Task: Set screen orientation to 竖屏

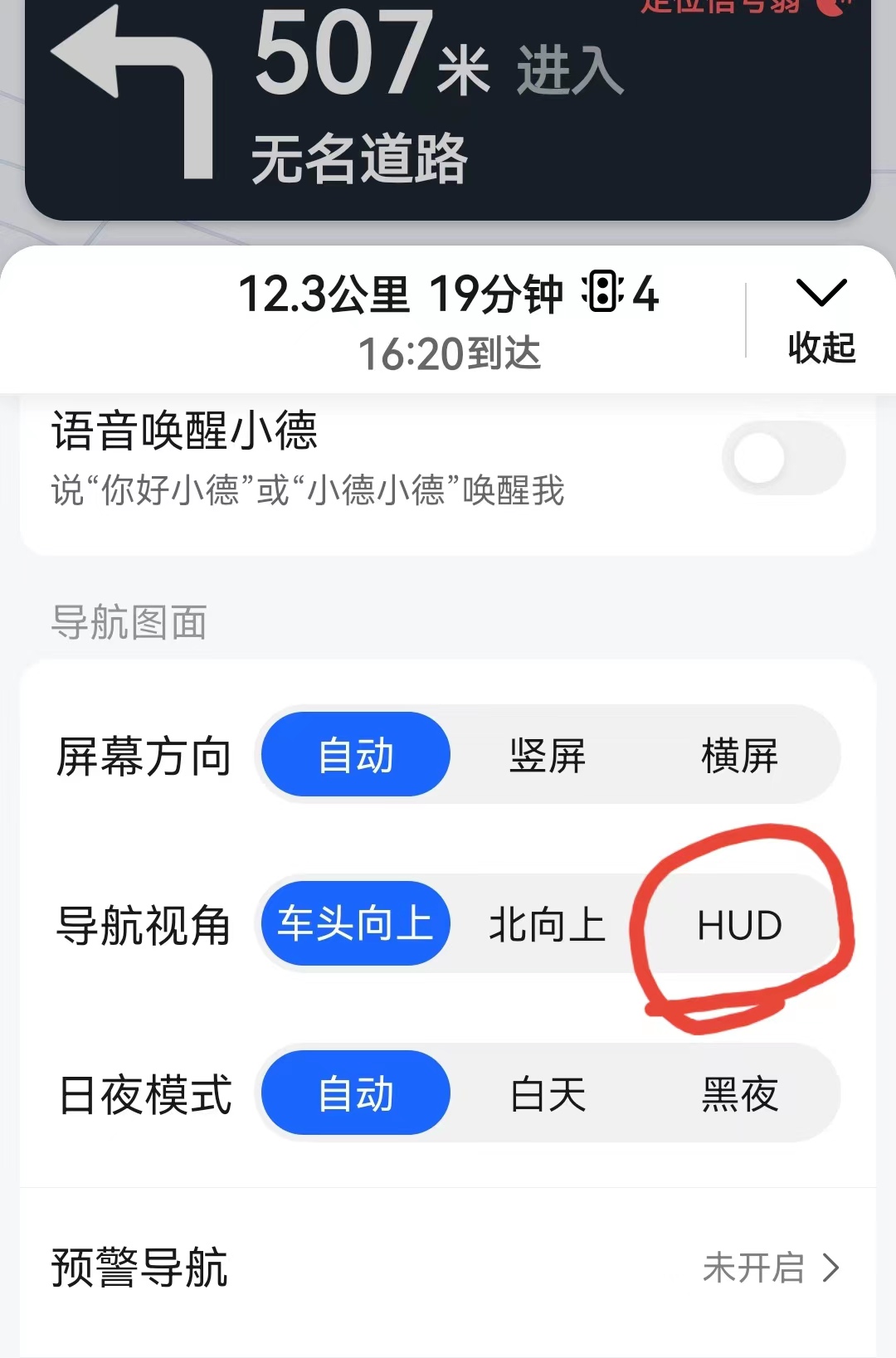Action: click(x=548, y=755)
